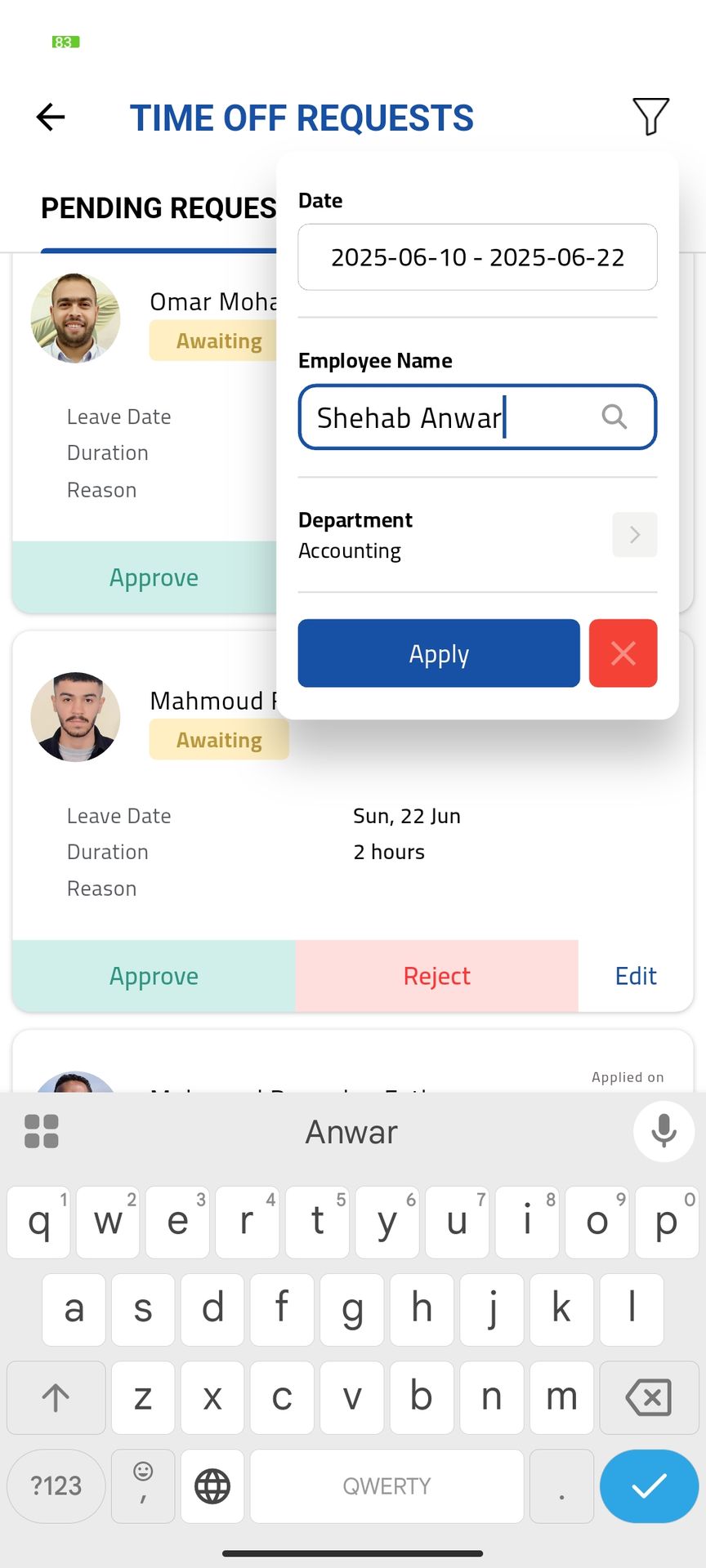The width and height of the screenshot is (706, 1568).
Task: Approve Mahmoud's time off request
Action: [x=154, y=976]
